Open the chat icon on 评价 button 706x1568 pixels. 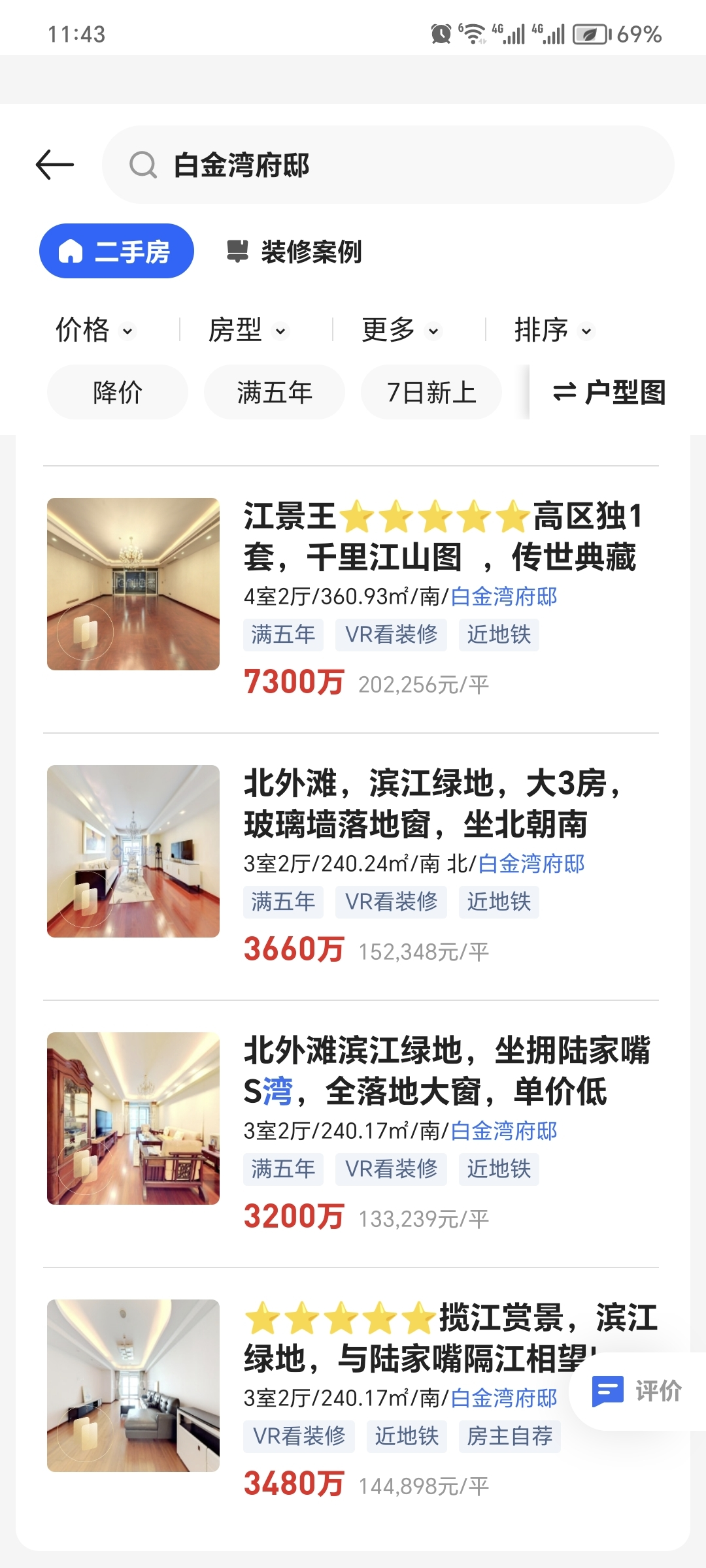608,1390
